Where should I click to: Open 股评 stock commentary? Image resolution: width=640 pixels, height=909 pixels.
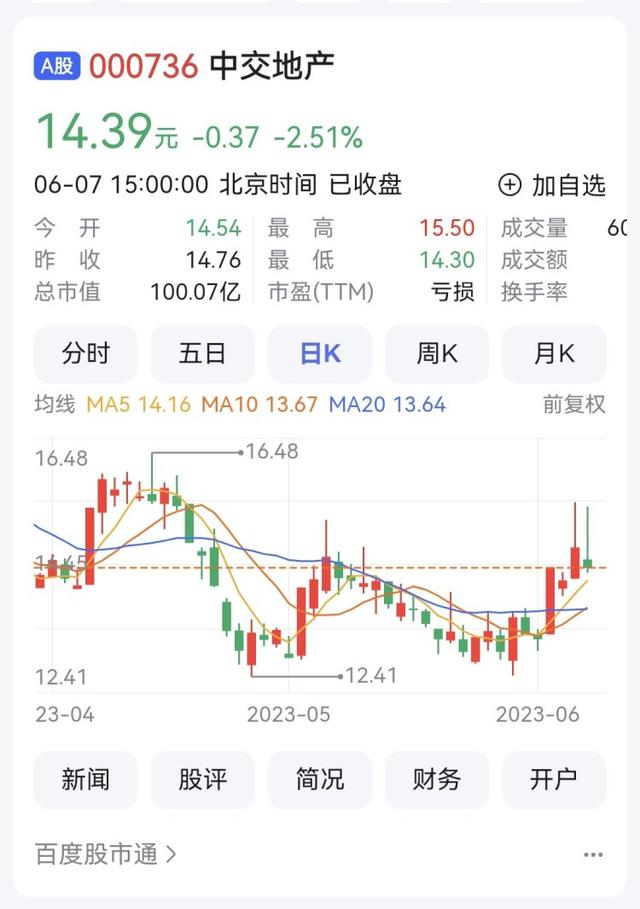pyautogui.click(x=203, y=779)
